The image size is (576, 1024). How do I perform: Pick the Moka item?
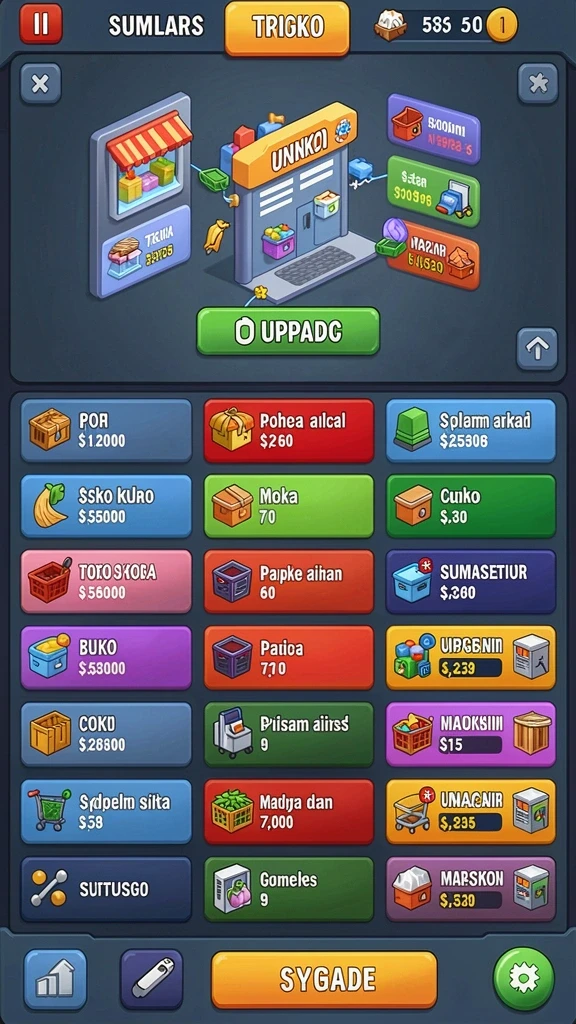coord(289,506)
